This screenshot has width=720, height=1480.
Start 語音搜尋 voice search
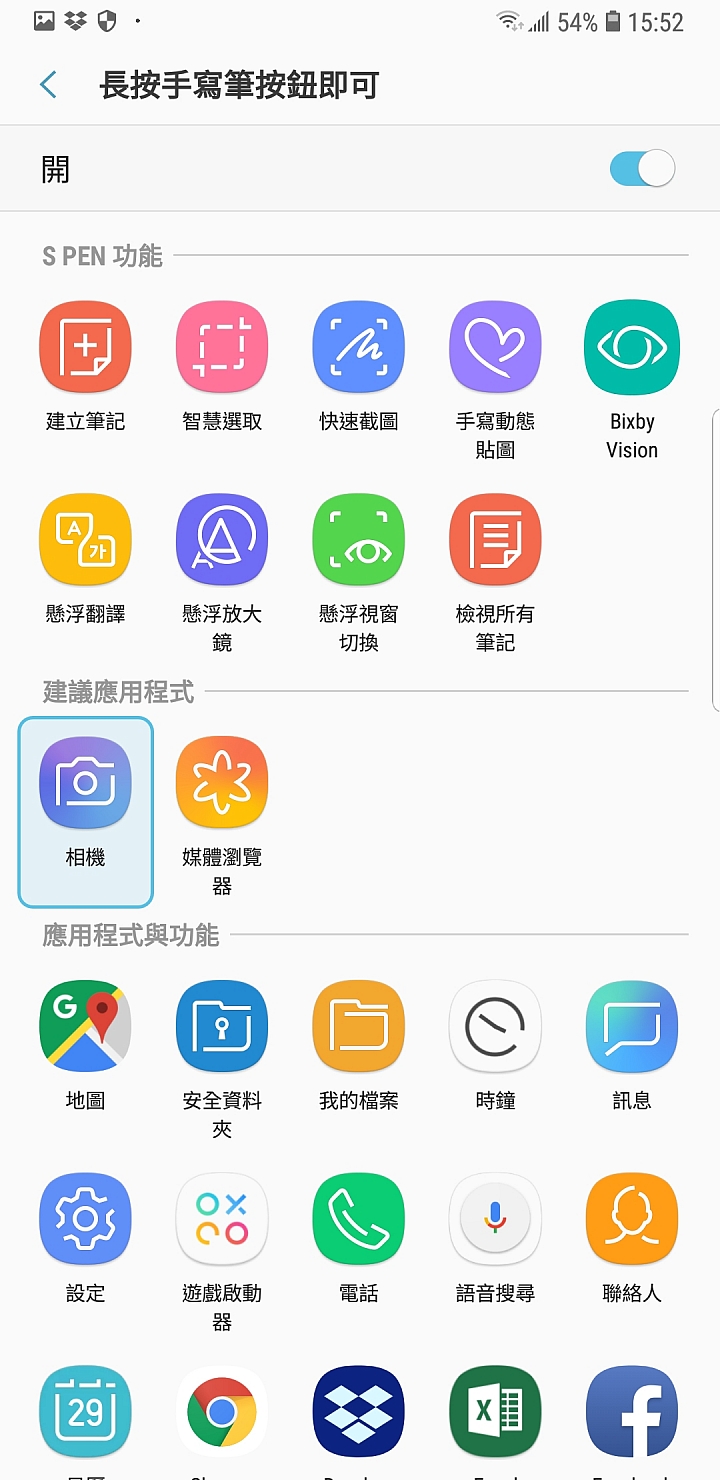(x=495, y=1219)
